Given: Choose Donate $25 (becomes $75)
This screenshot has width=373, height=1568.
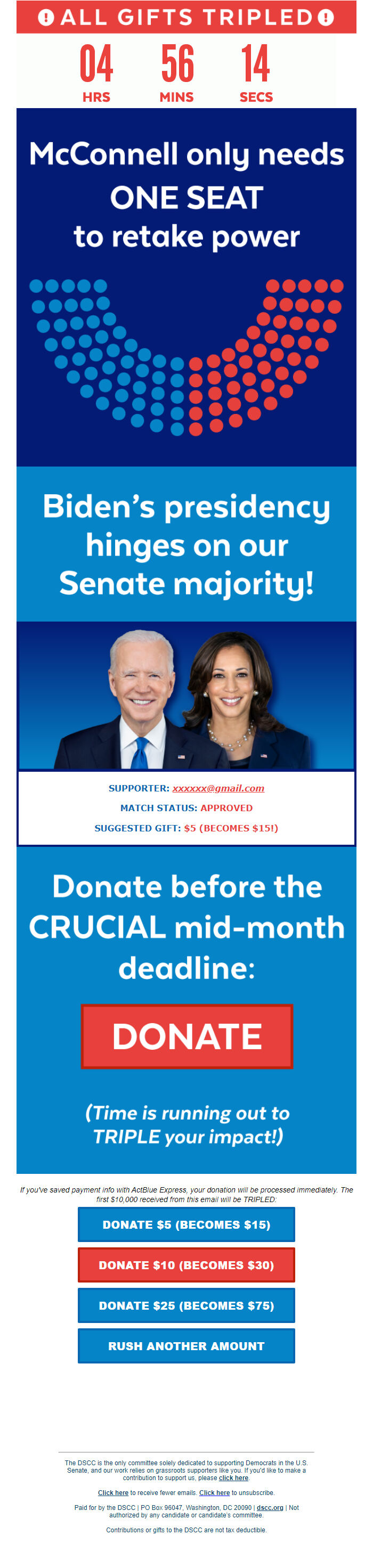Looking at the screenshot, I should pos(186,1305).
